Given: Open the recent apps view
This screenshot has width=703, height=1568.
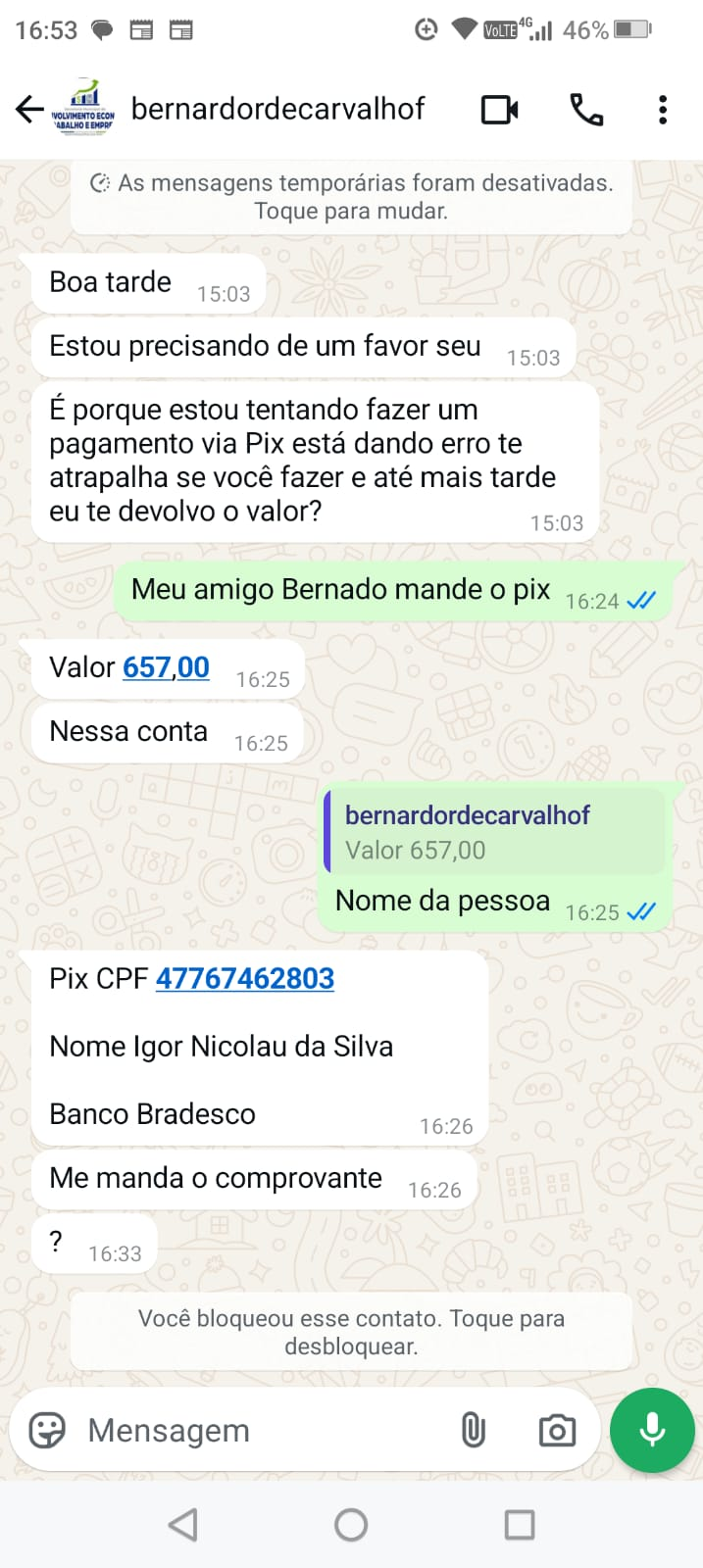Looking at the screenshot, I should coord(520,1525).
